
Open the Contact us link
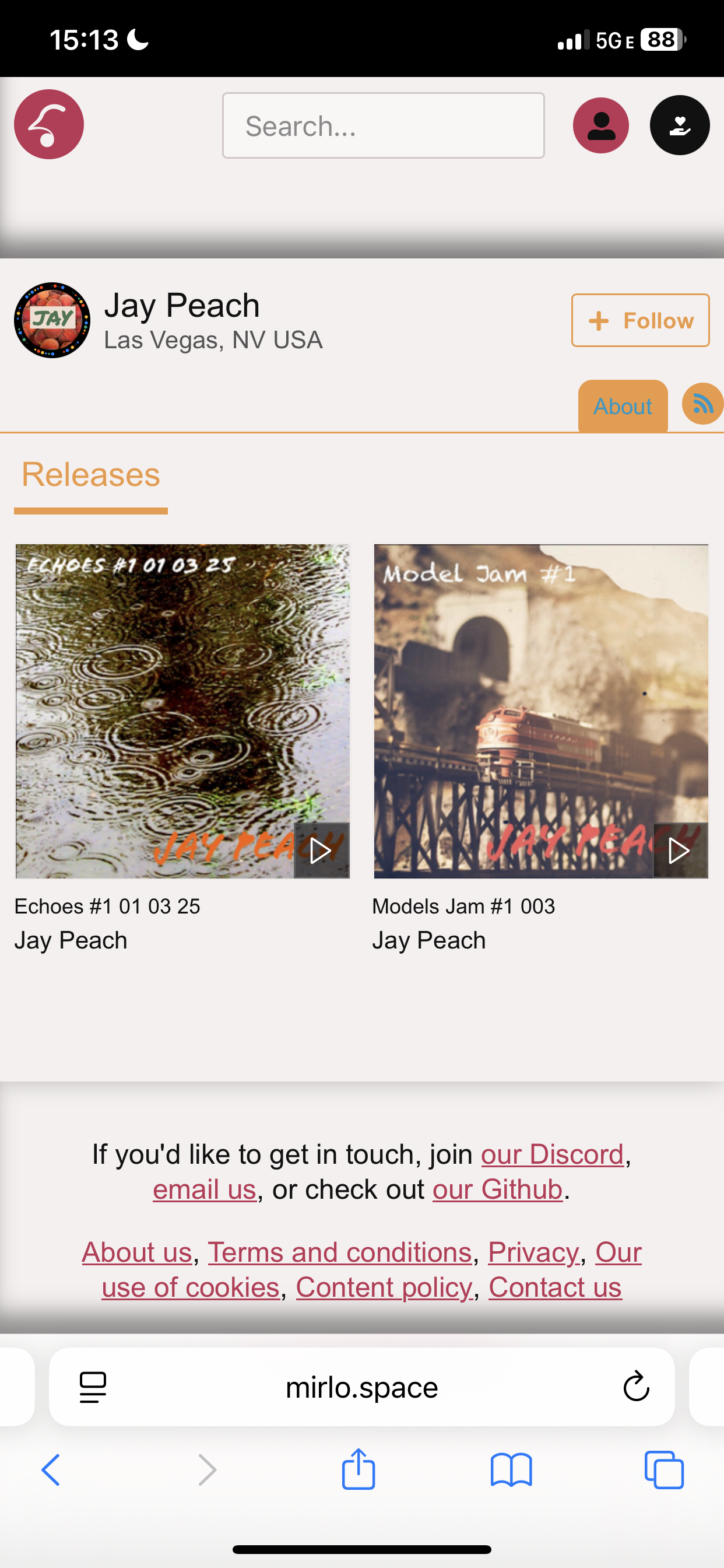(x=555, y=1287)
